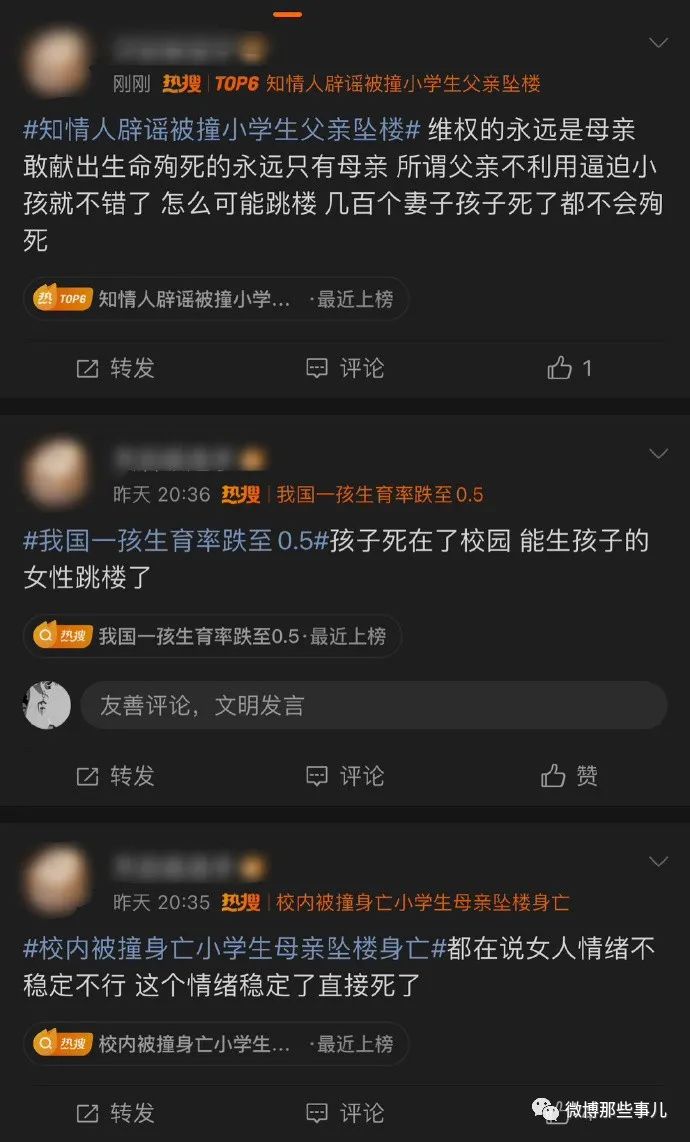Image resolution: width=690 pixels, height=1142 pixels.
Task: Tap 赞 on the 一孩生育率 post
Action: pyautogui.click(x=570, y=776)
